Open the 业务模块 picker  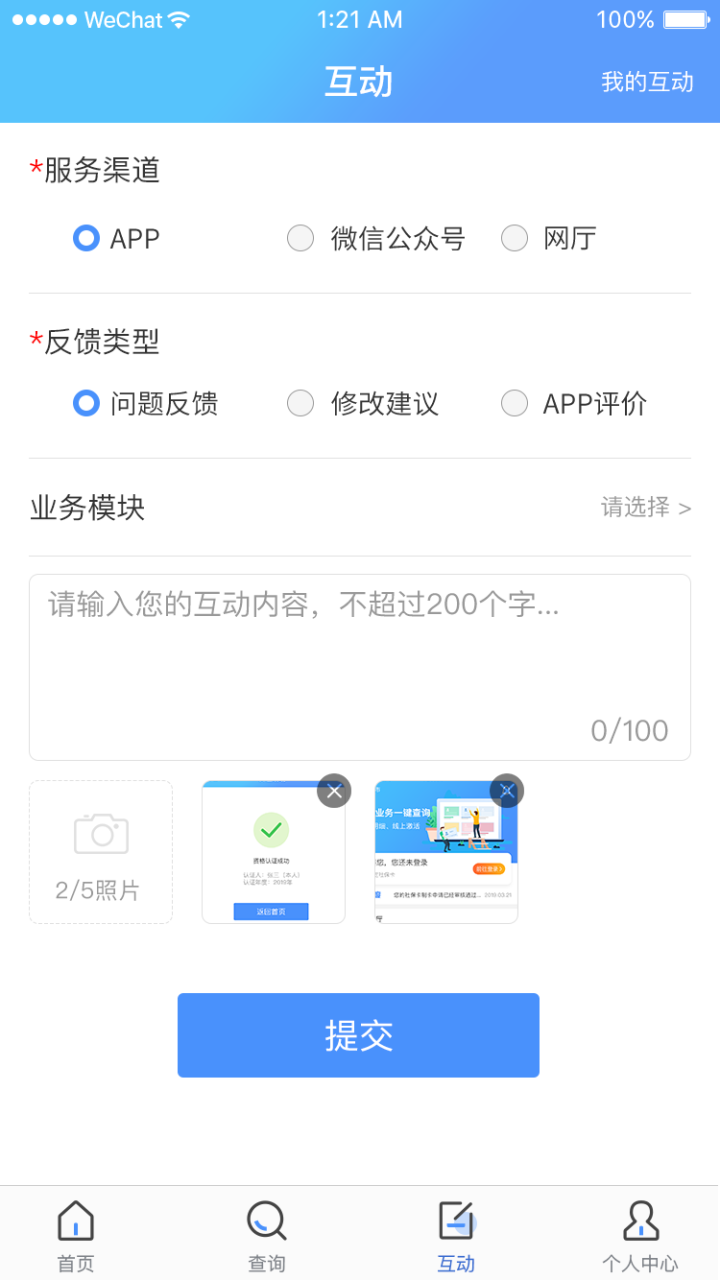coord(645,508)
